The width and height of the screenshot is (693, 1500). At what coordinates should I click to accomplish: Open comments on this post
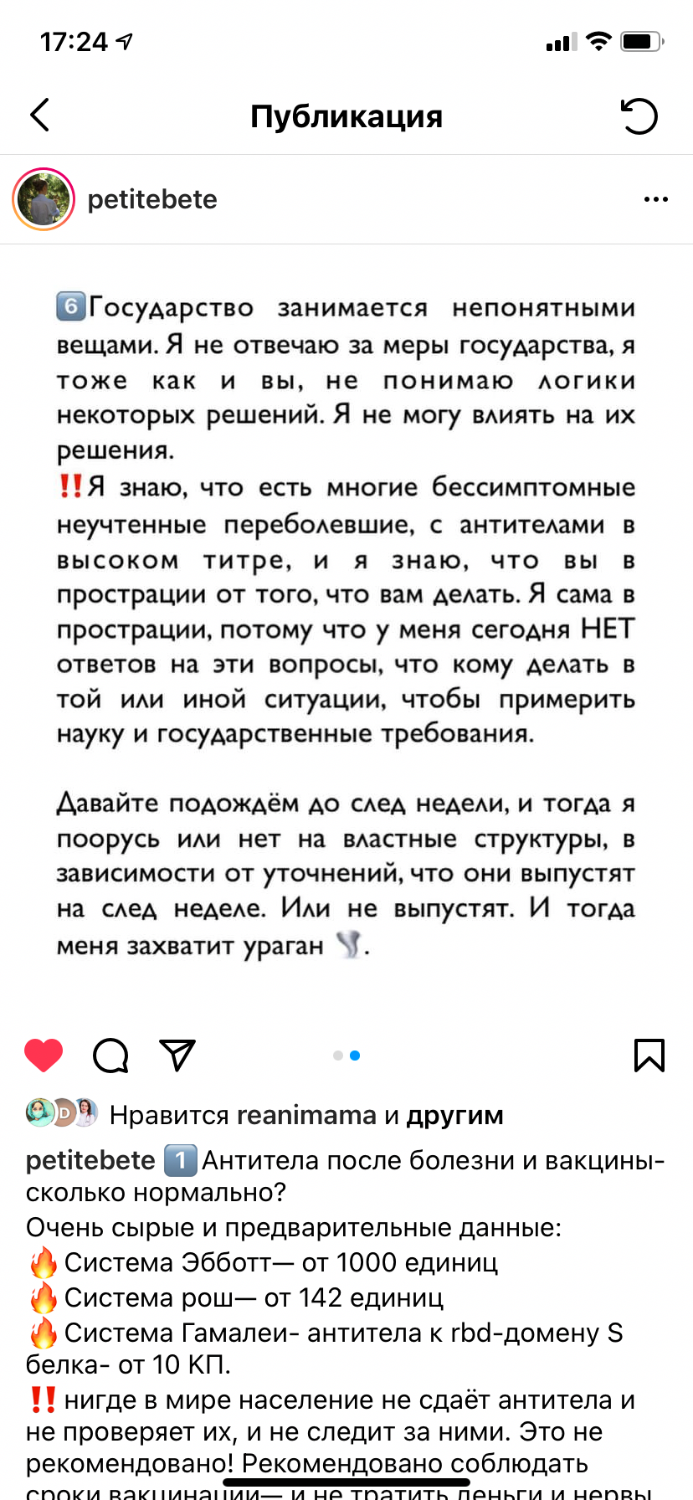110,1055
